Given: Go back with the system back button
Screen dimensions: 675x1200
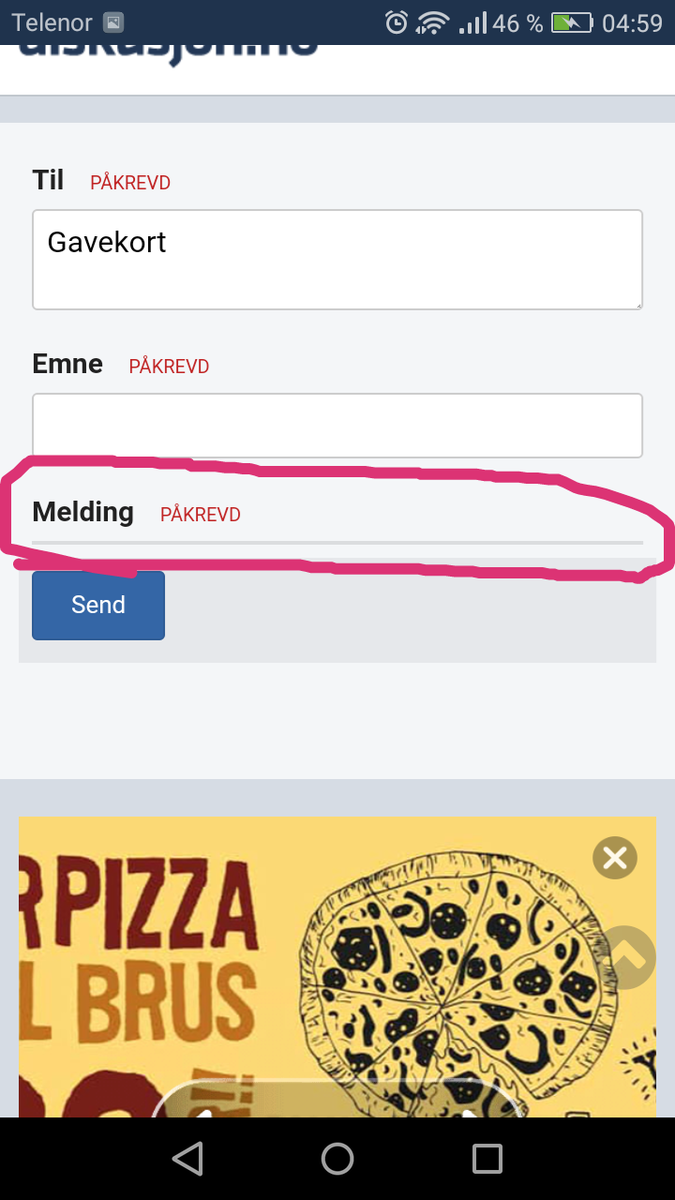Looking at the screenshot, I should pos(187,1158).
